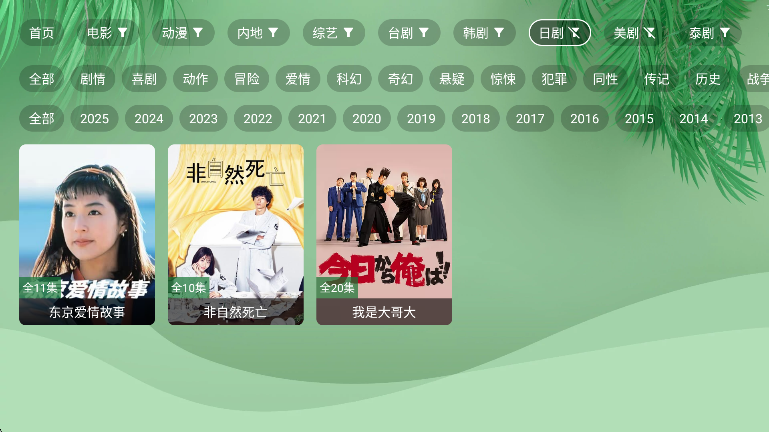Open the 台剧 tab
769x432 pixels.
coord(408,33)
